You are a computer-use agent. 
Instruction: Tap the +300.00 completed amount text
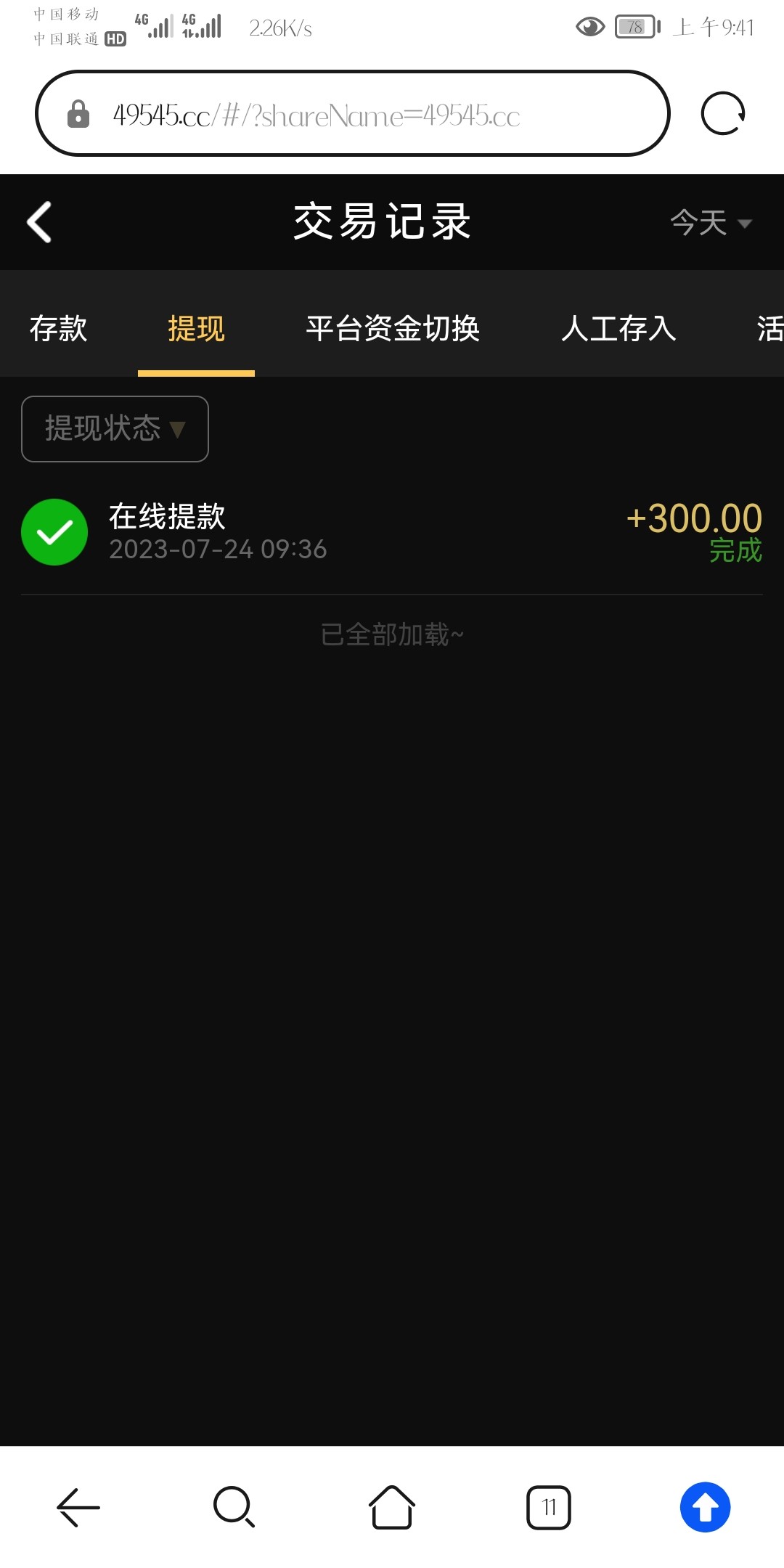coord(693,519)
